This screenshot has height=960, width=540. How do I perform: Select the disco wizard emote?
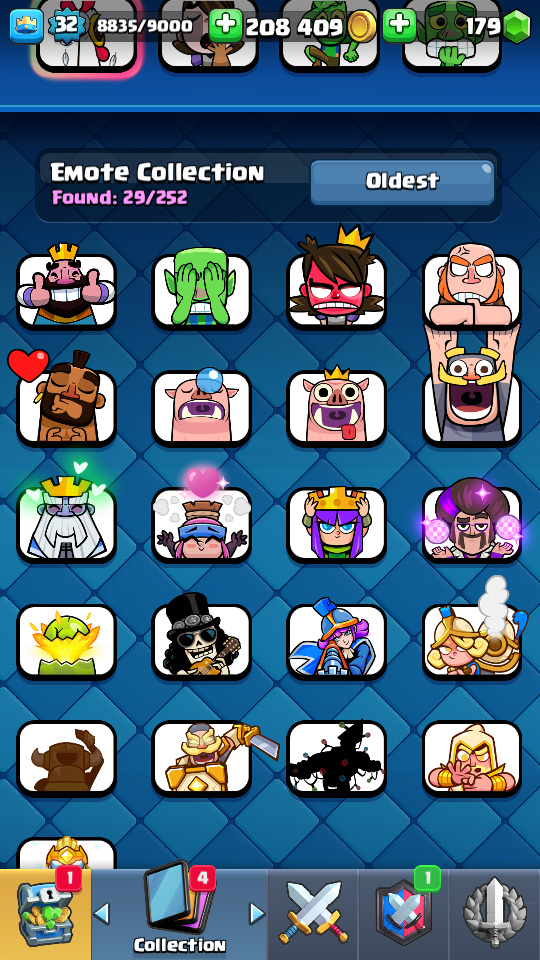(x=472, y=520)
